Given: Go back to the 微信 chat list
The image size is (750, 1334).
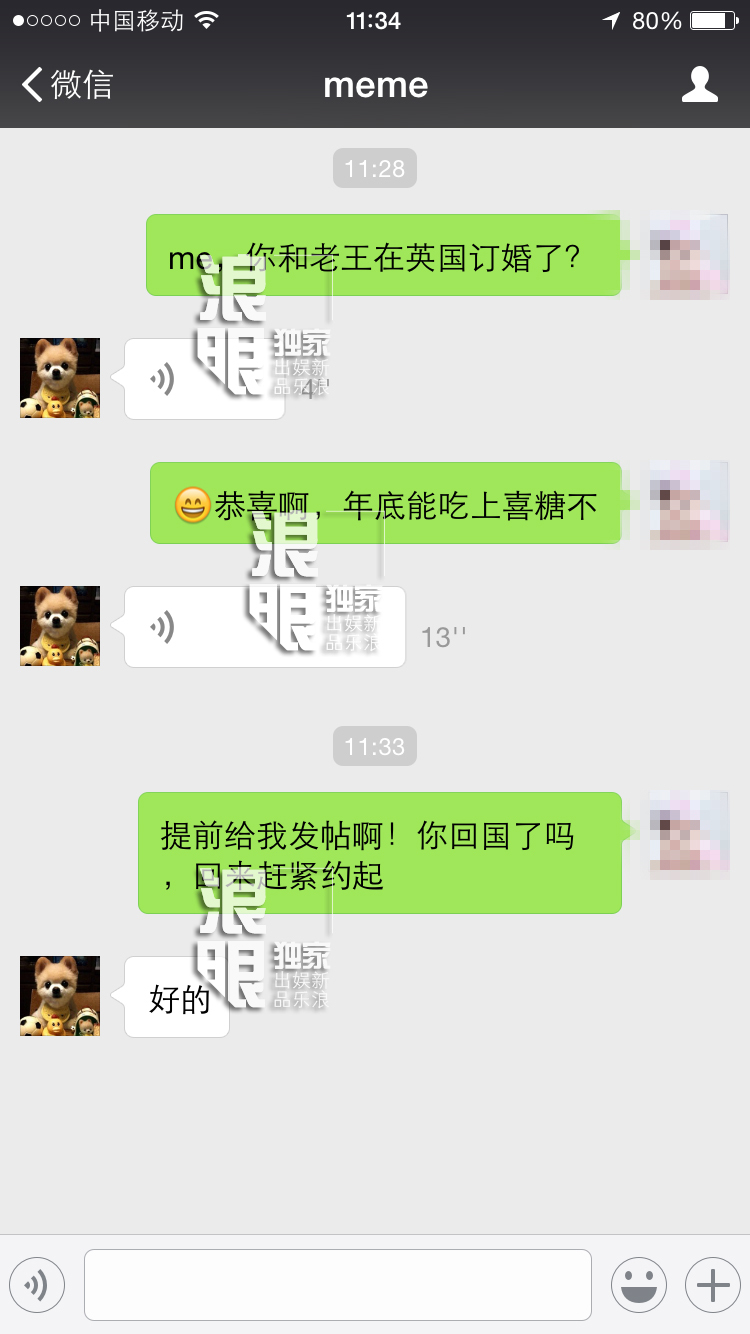Looking at the screenshot, I should point(66,85).
